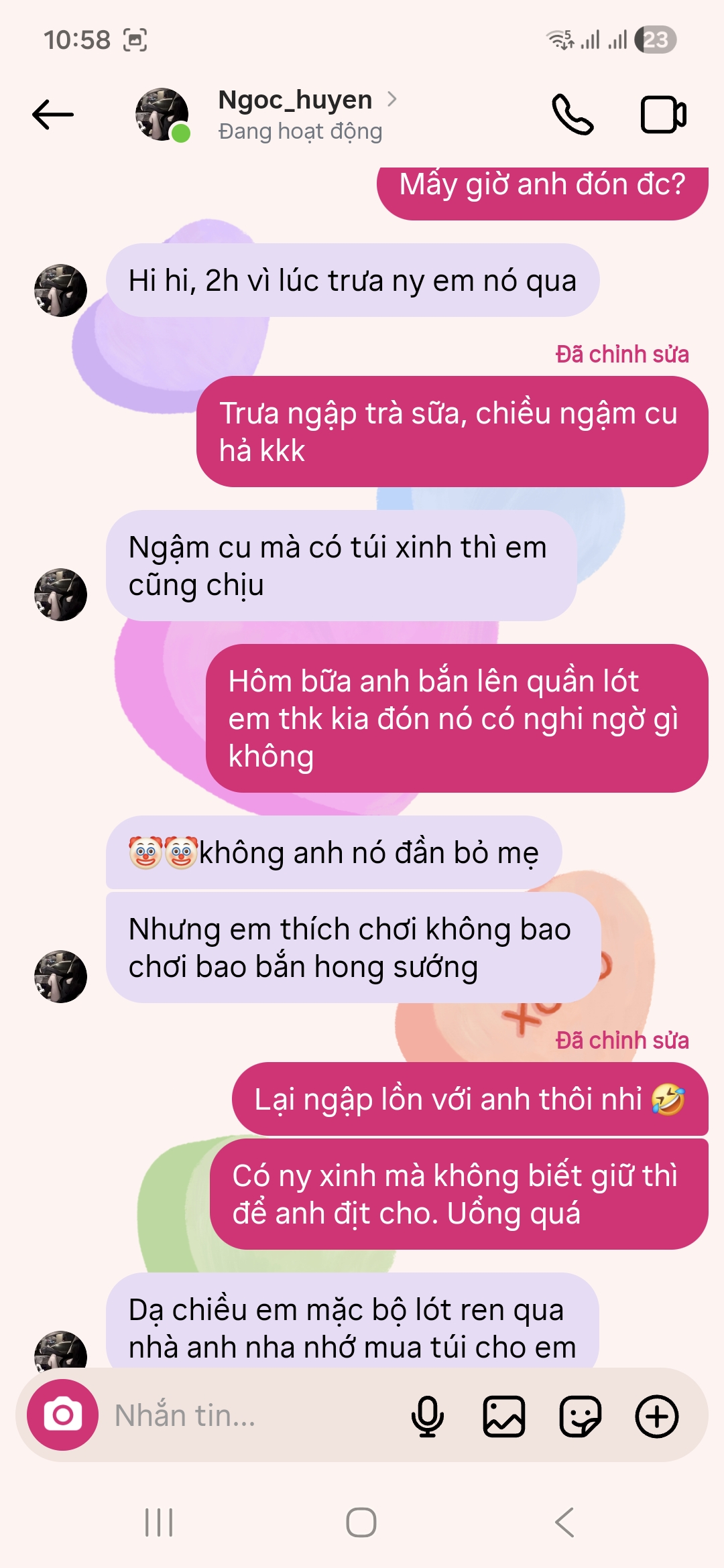
Task: Focus the Nhắn tin message field
Action: click(x=255, y=1415)
